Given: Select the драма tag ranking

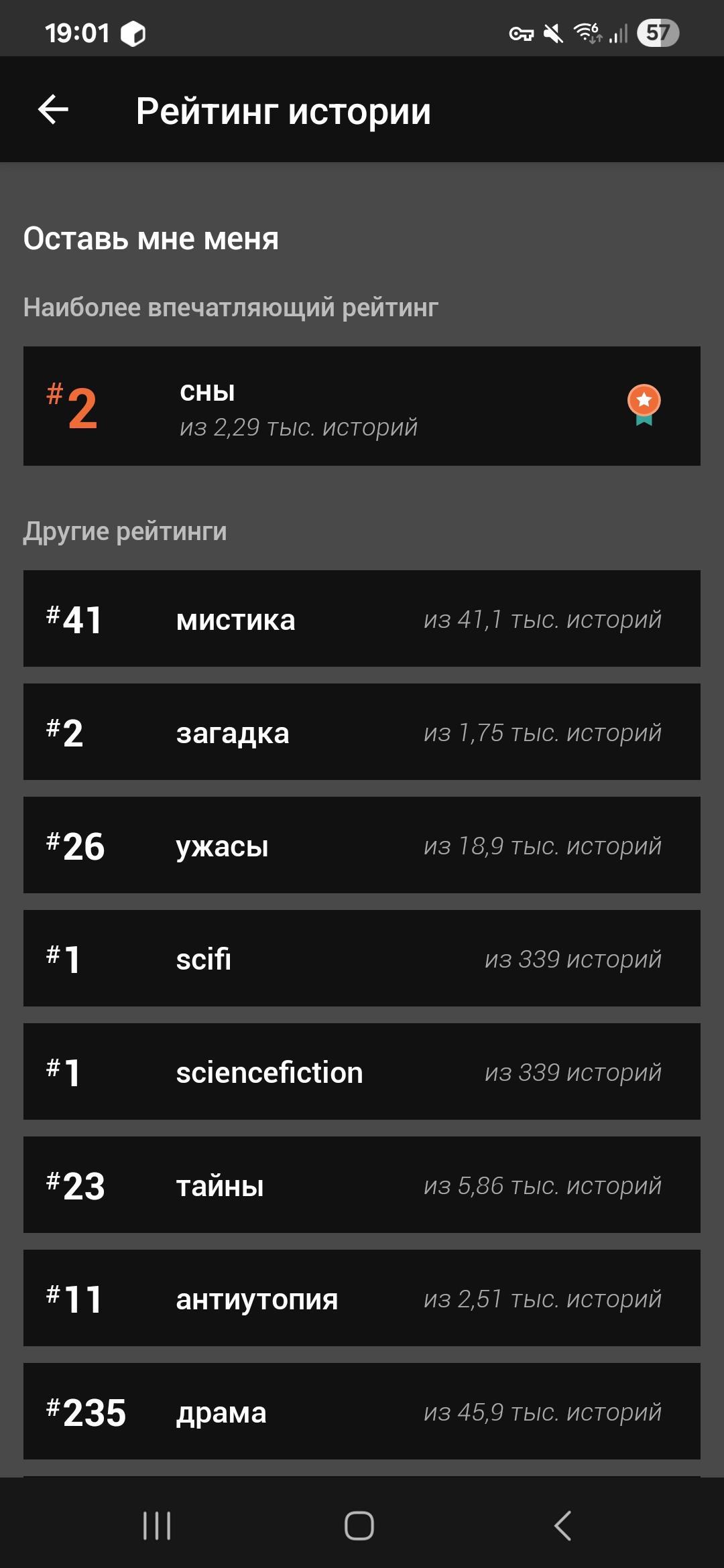Looking at the screenshot, I should pyautogui.click(x=362, y=1411).
